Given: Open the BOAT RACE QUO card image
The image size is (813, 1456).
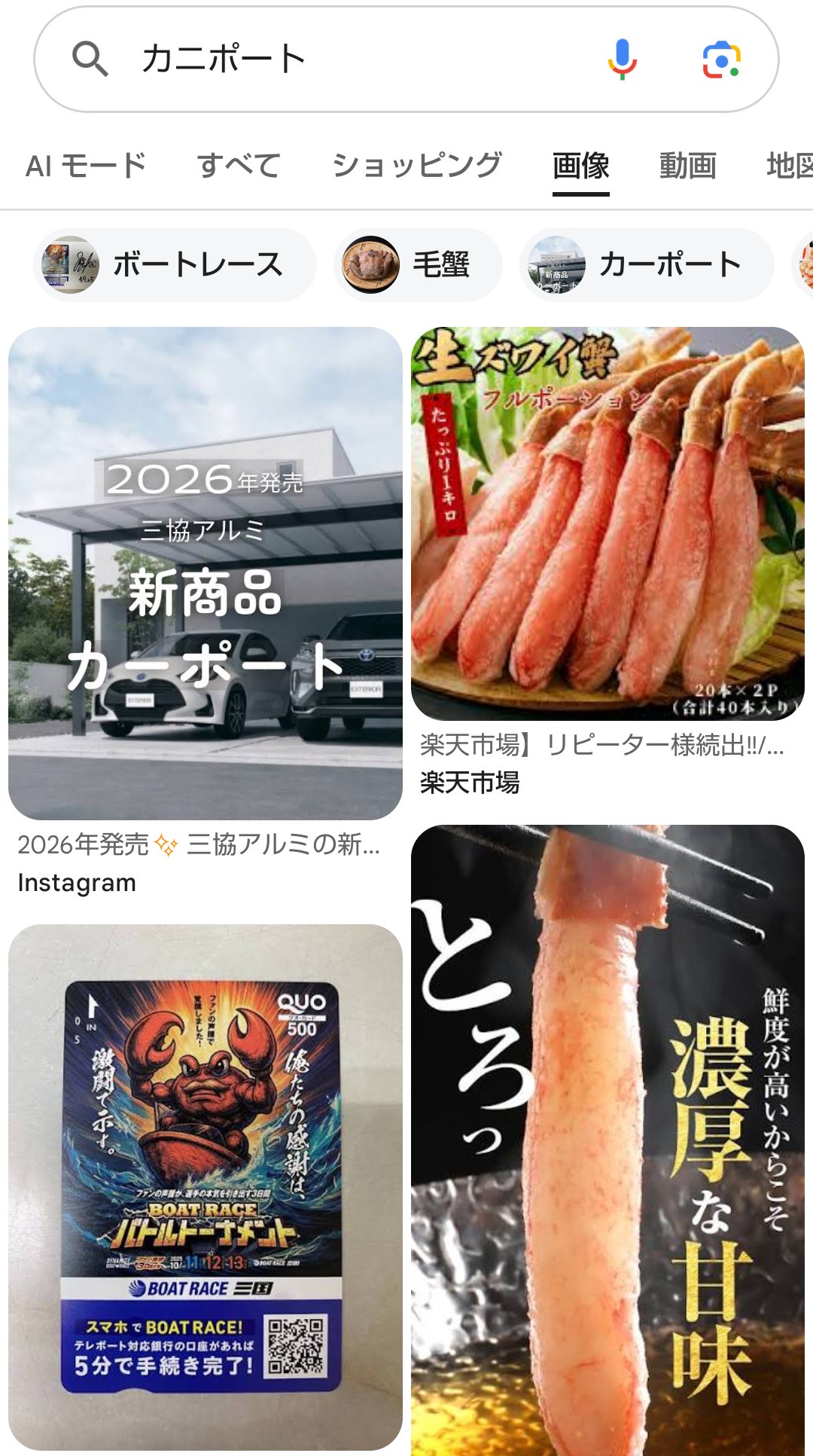Looking at the screenshot, I should click(205, 1186).
